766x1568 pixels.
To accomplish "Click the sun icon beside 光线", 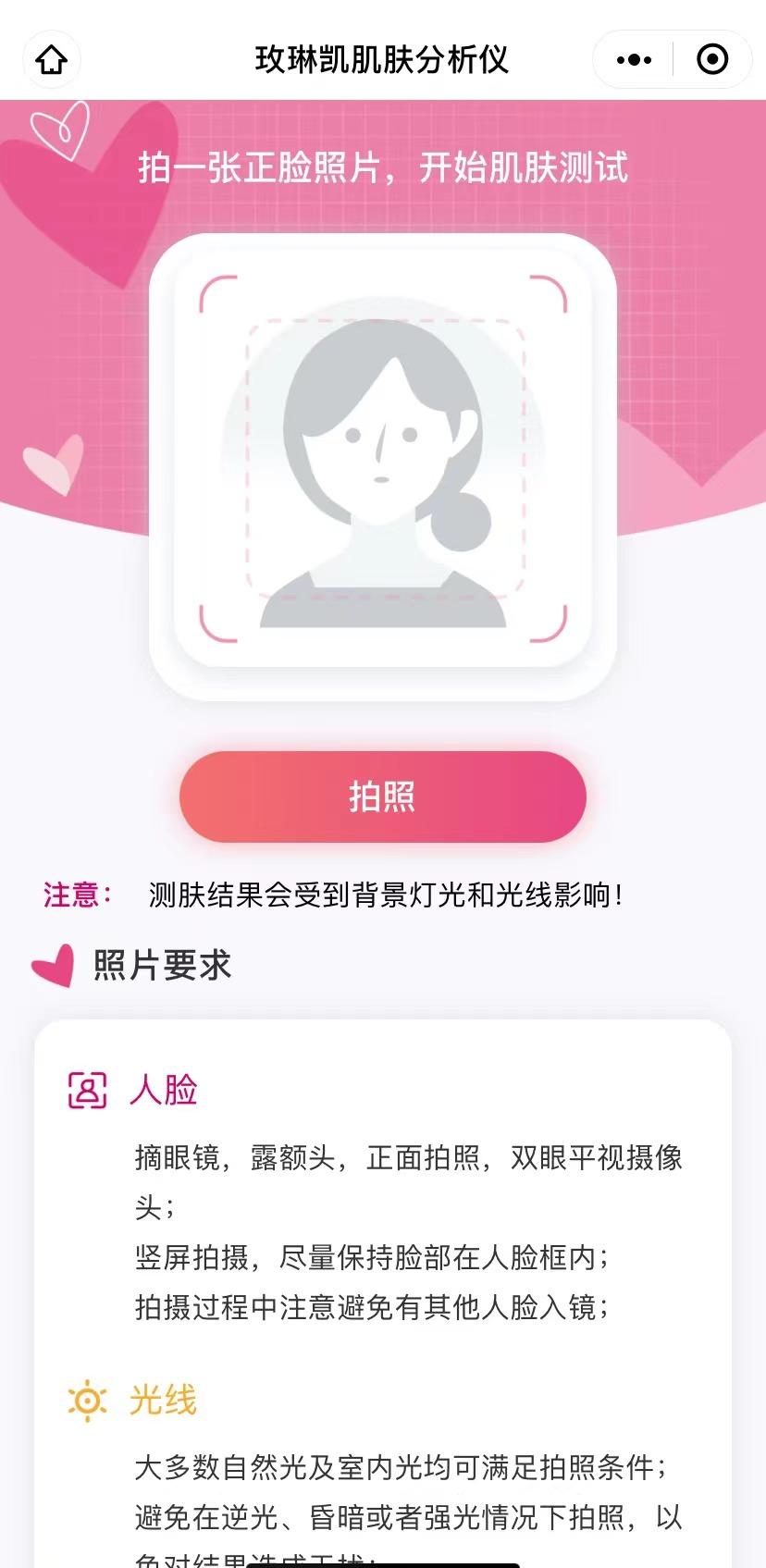I will (86, 1402).
